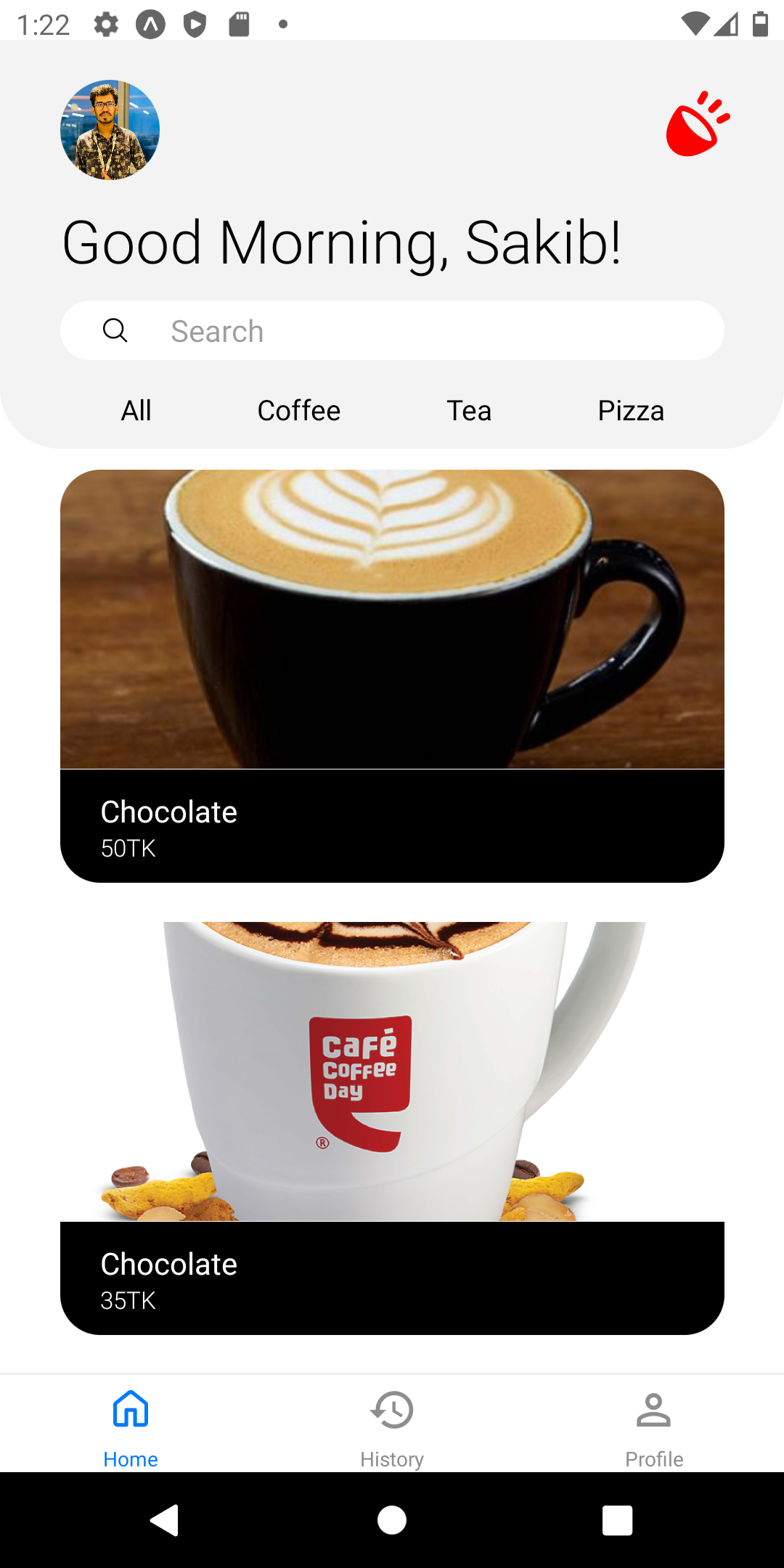Tap the search magnifier icon
Viewport: 784px width, 1568px height.
(x=116, y=330)
